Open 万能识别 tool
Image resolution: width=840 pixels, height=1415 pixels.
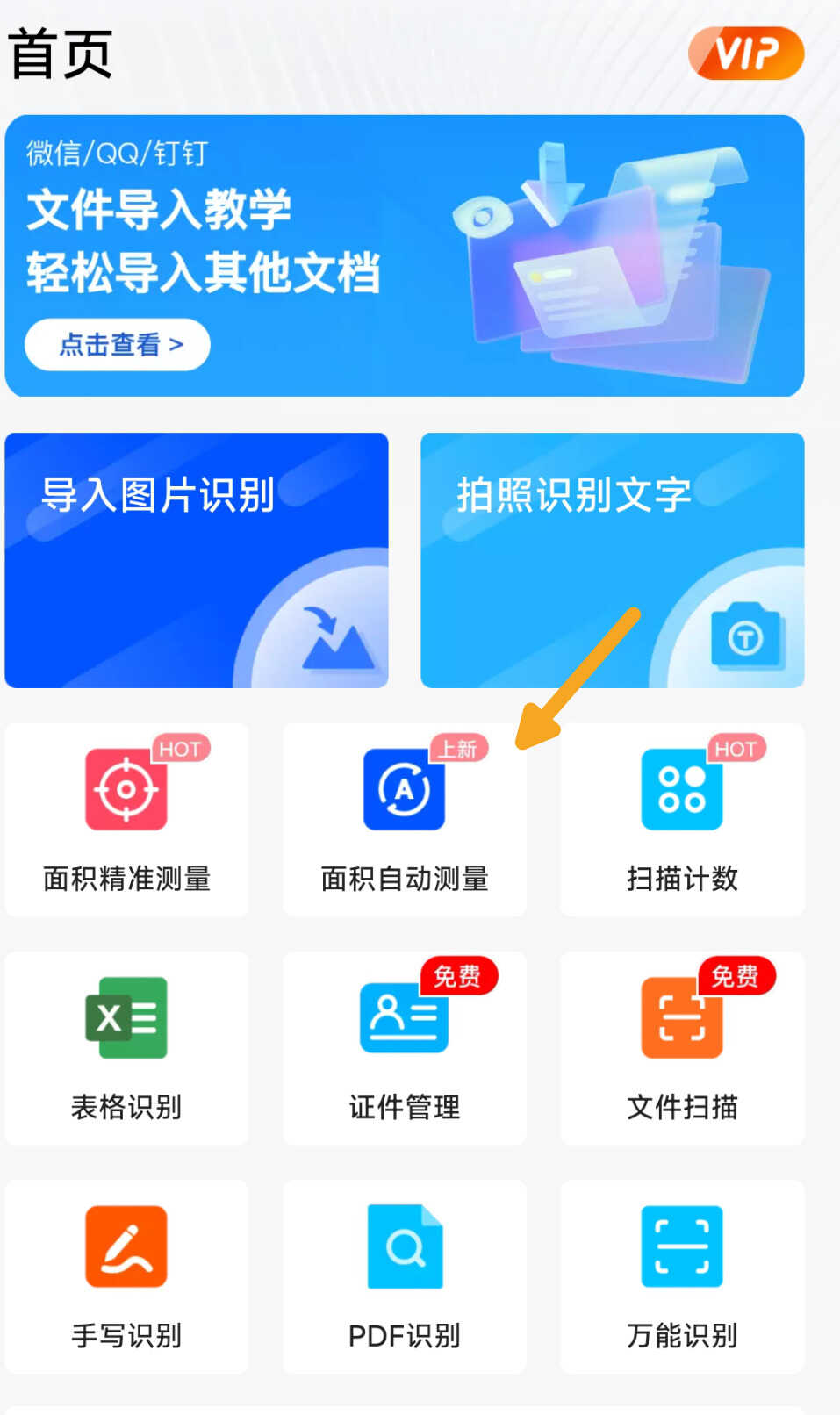point(682,1275)
